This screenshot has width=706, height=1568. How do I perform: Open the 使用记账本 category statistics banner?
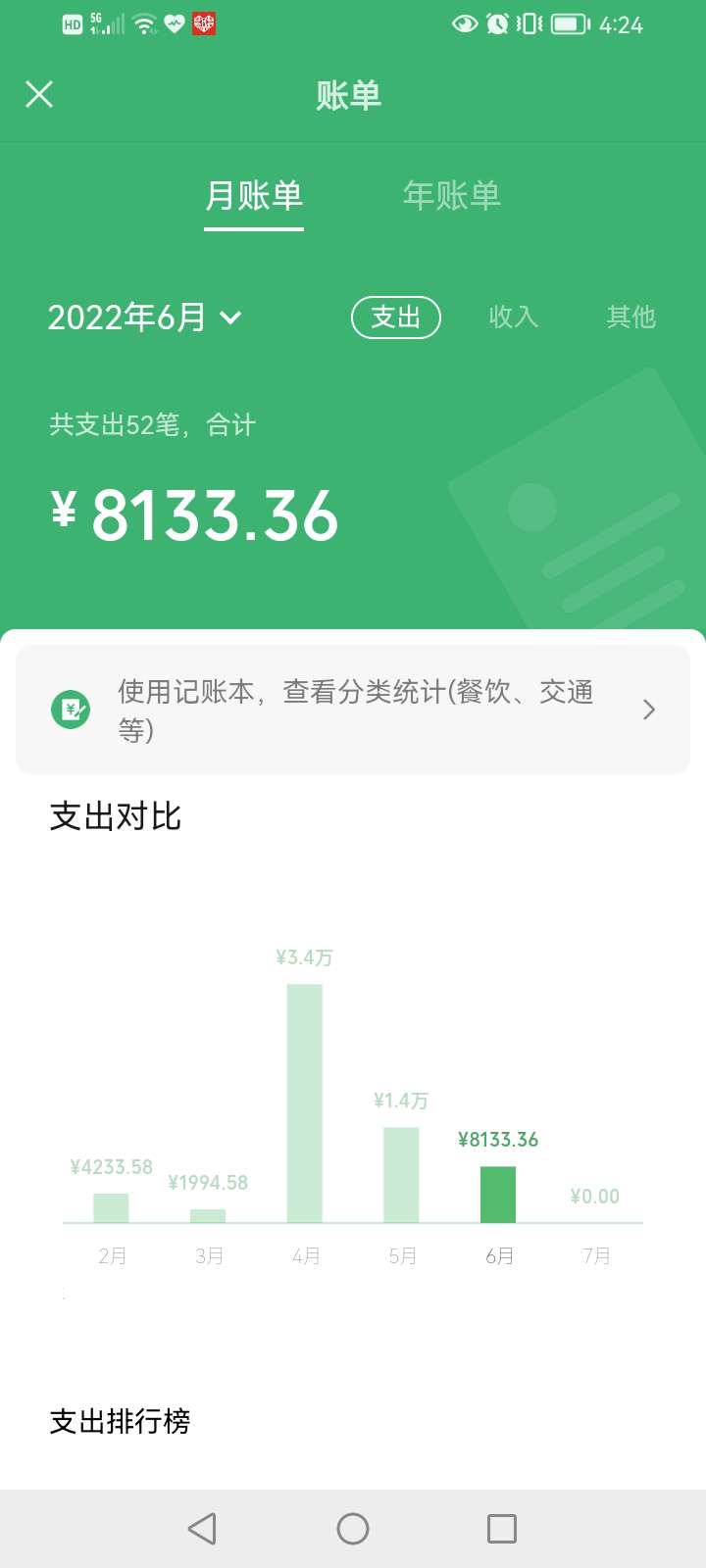click(x=353, y=710)
